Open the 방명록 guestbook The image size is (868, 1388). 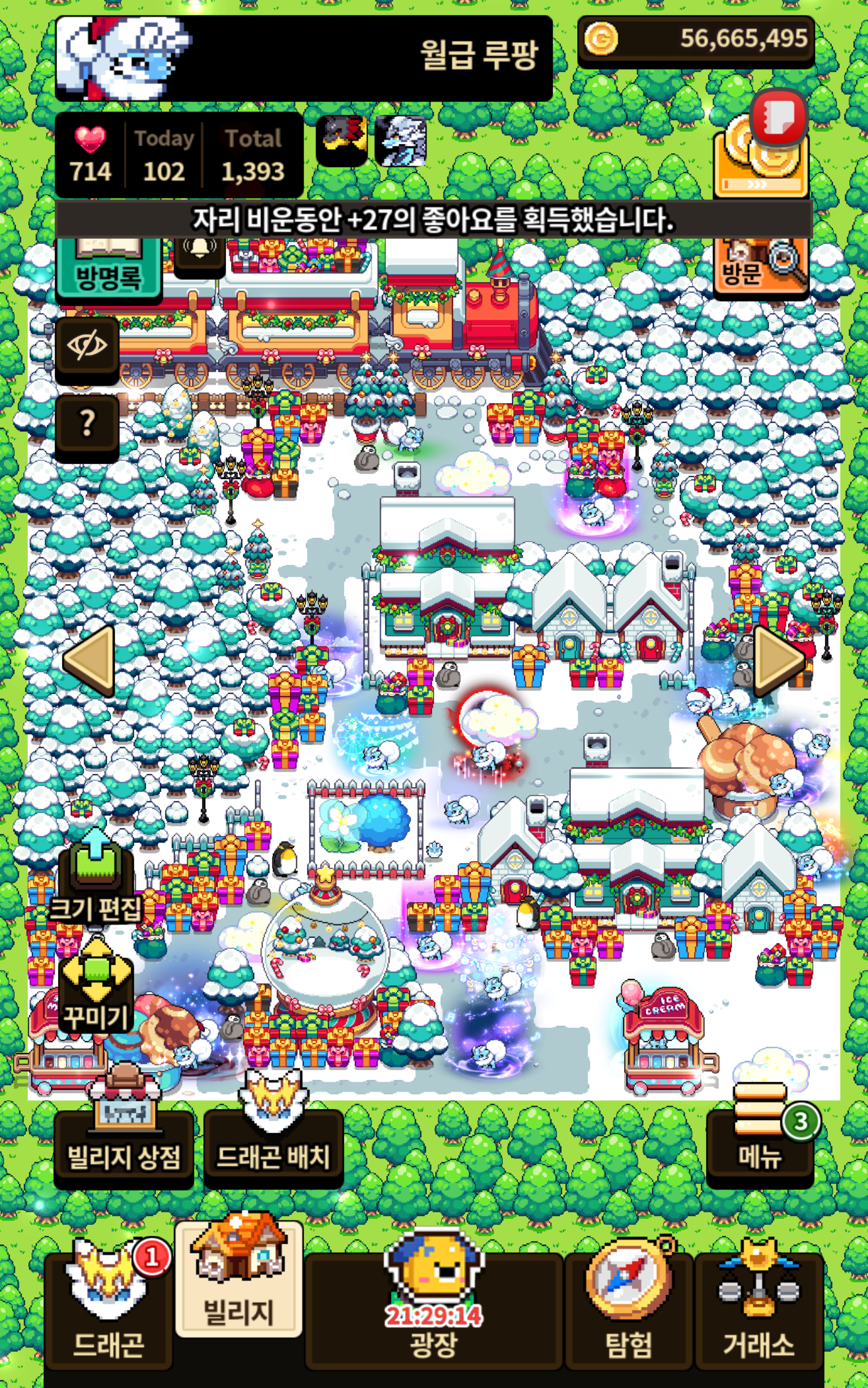[x=108, y=269]
